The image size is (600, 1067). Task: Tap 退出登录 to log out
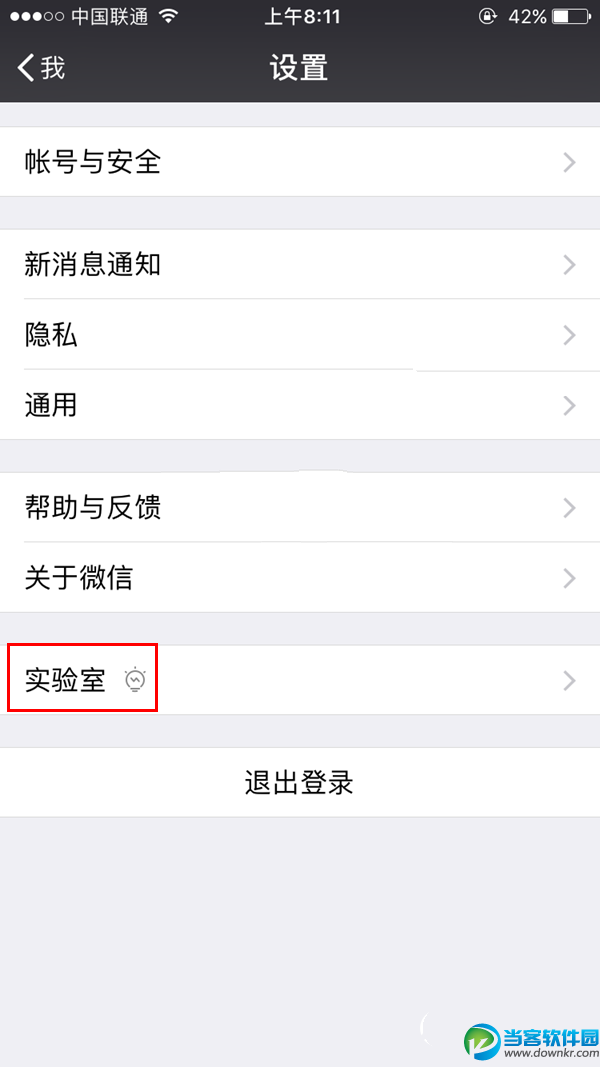click(300, 782)
